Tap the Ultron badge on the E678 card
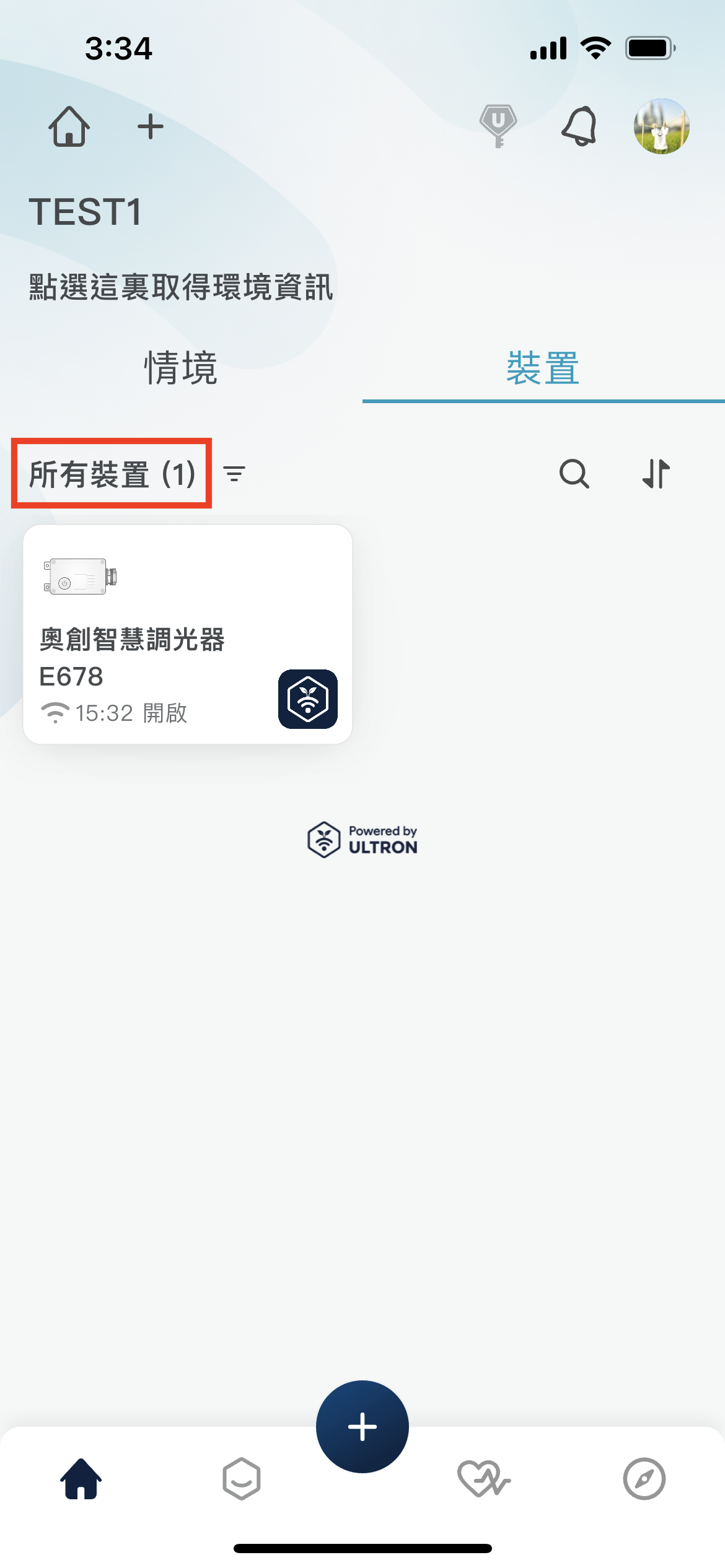725x1568 pixels. pyautogui.click(x=308, y=699)
